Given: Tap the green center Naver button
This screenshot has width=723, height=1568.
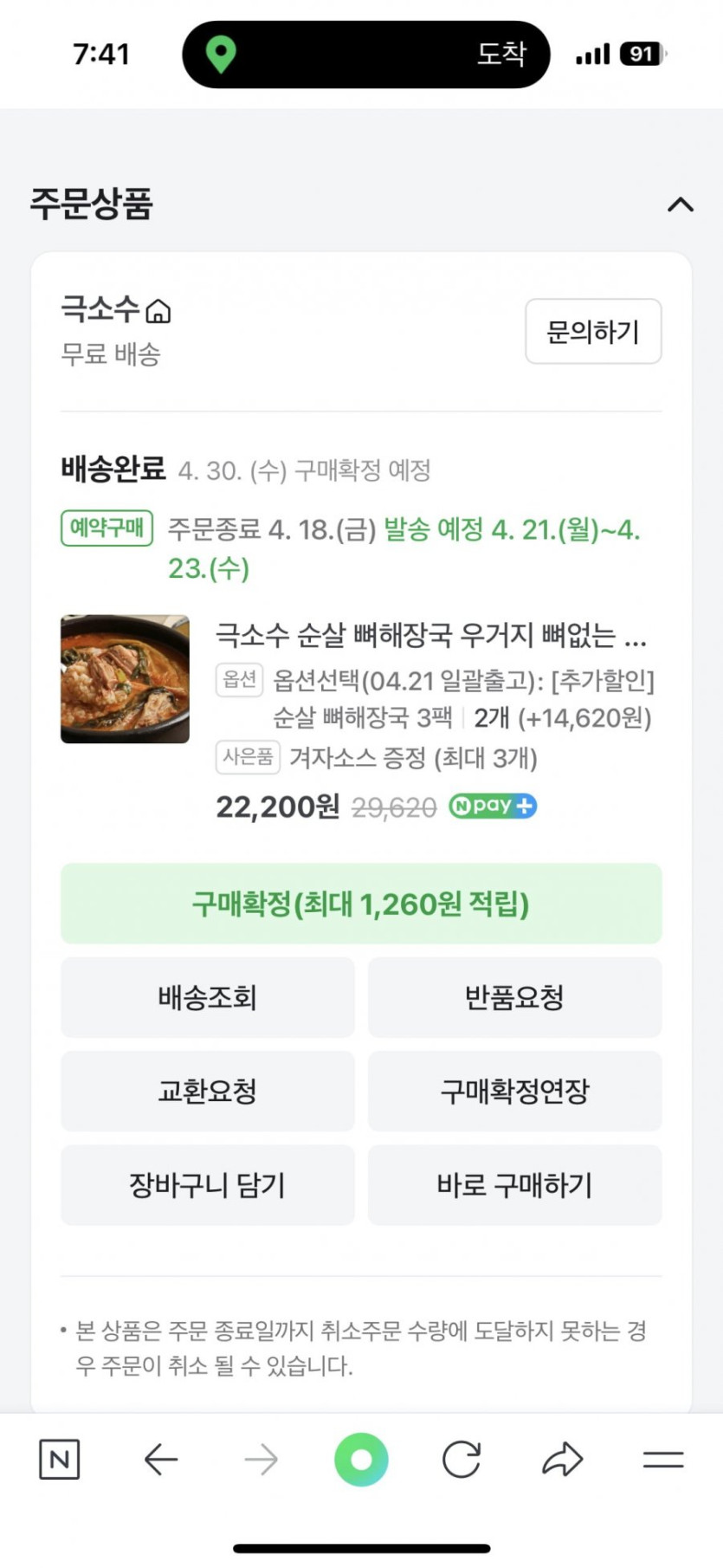Looking at the screenshot, I should tap(361, 1460).
